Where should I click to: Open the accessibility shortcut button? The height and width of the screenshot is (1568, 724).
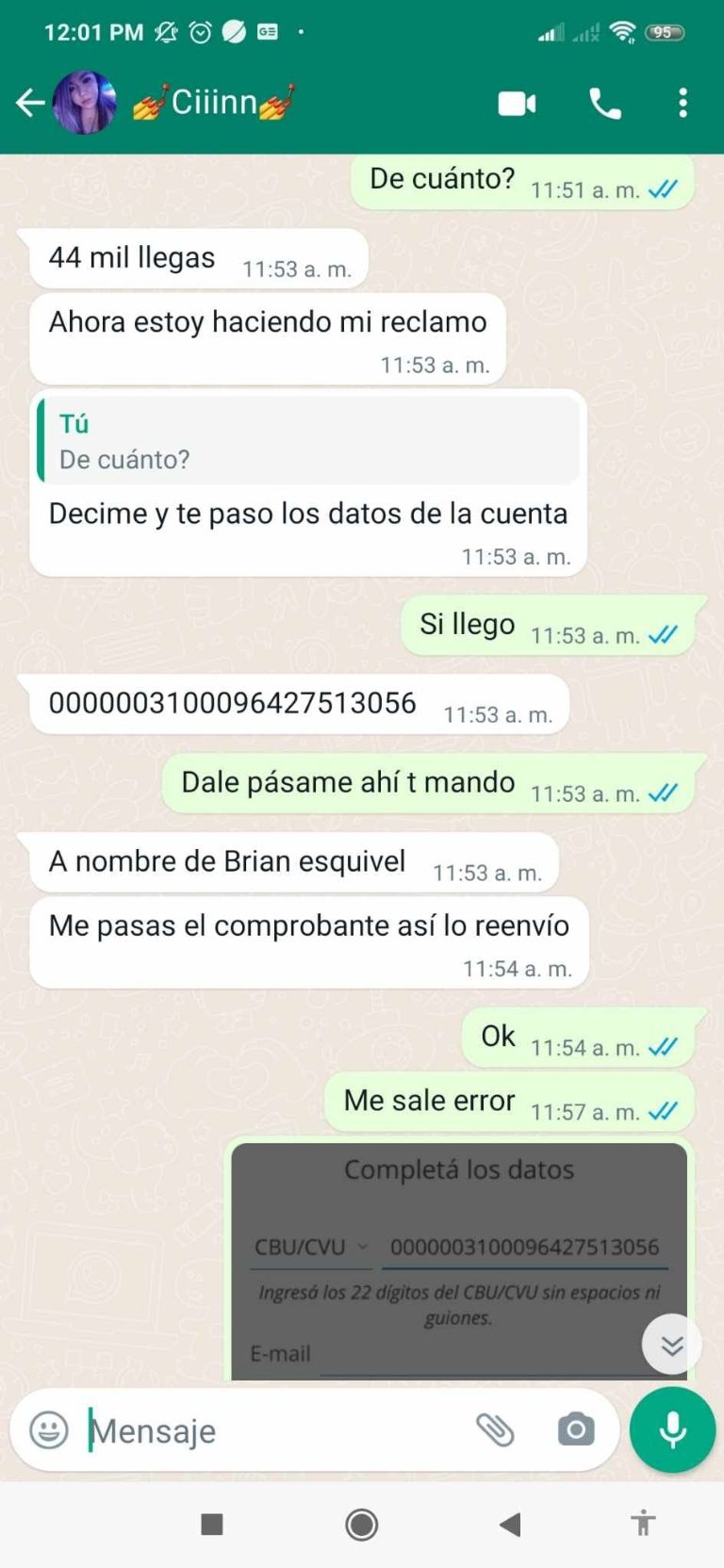coord(643,1524)
